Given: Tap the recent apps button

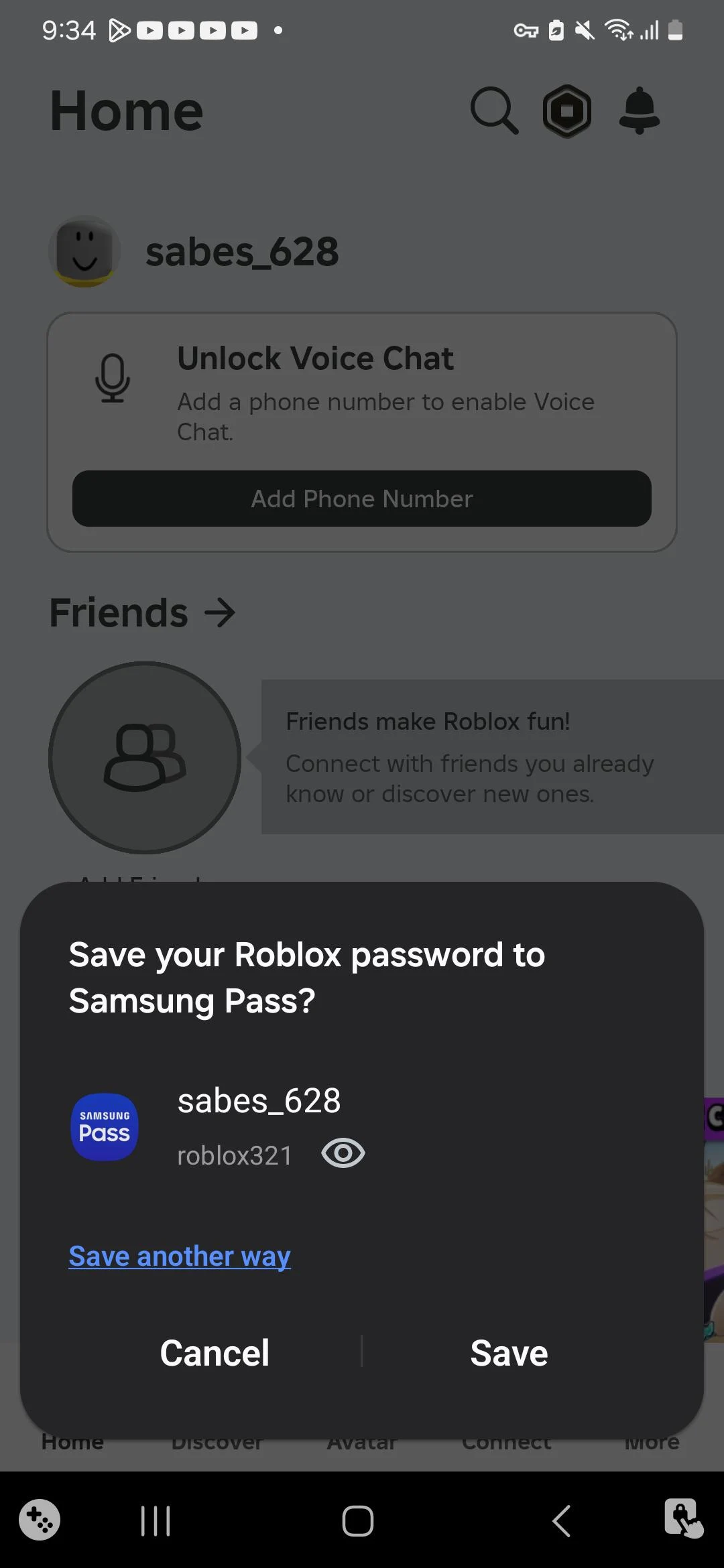Looking at the screenshot, I should (154, 1520).
